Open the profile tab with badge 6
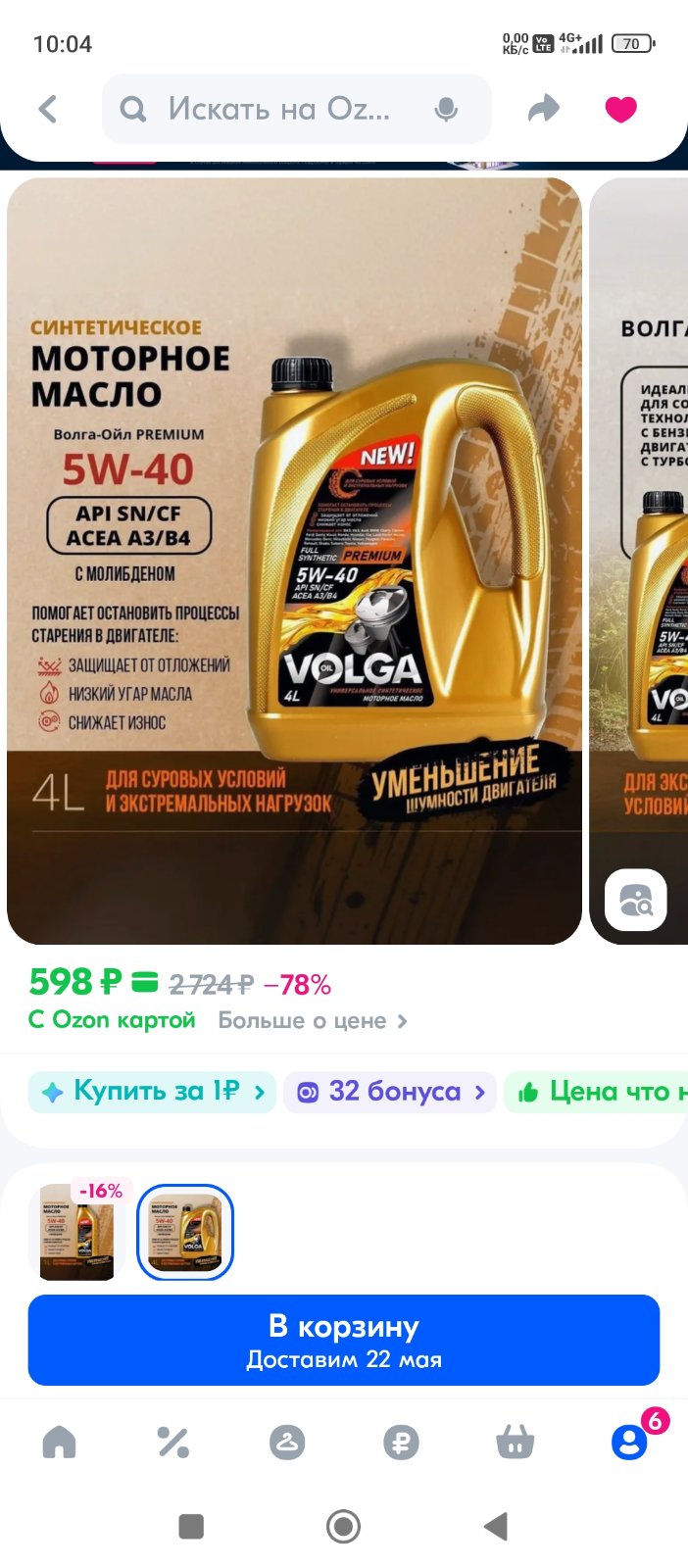Screen dimensions: 688x1568 click(x=629, y=1443)
